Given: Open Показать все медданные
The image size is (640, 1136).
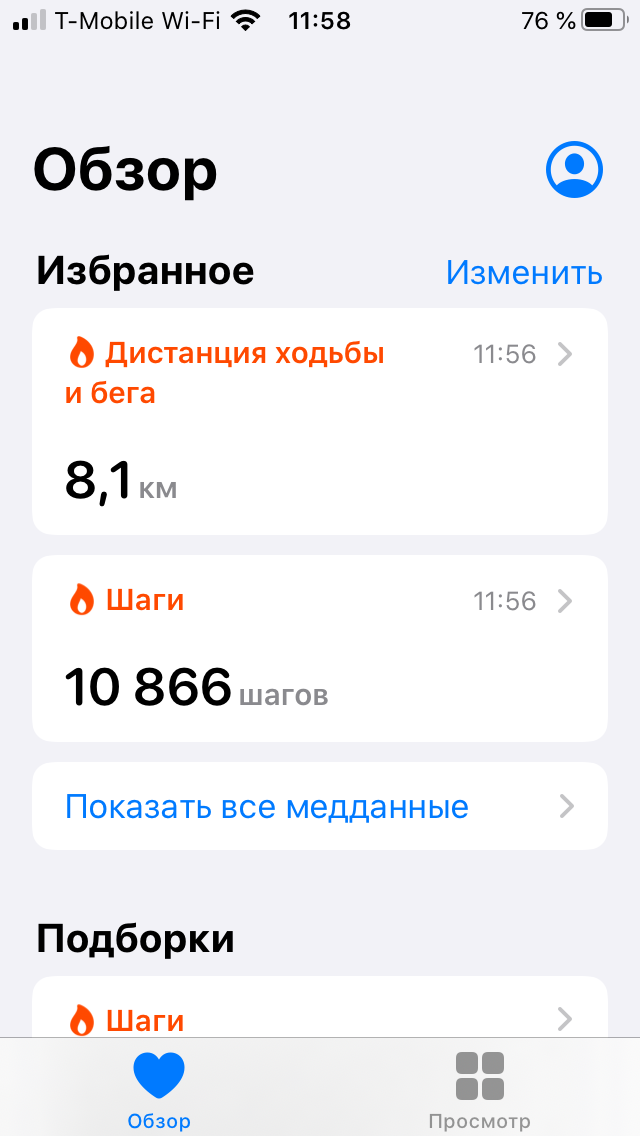Looking at the screenshot, I should [320, 806].
